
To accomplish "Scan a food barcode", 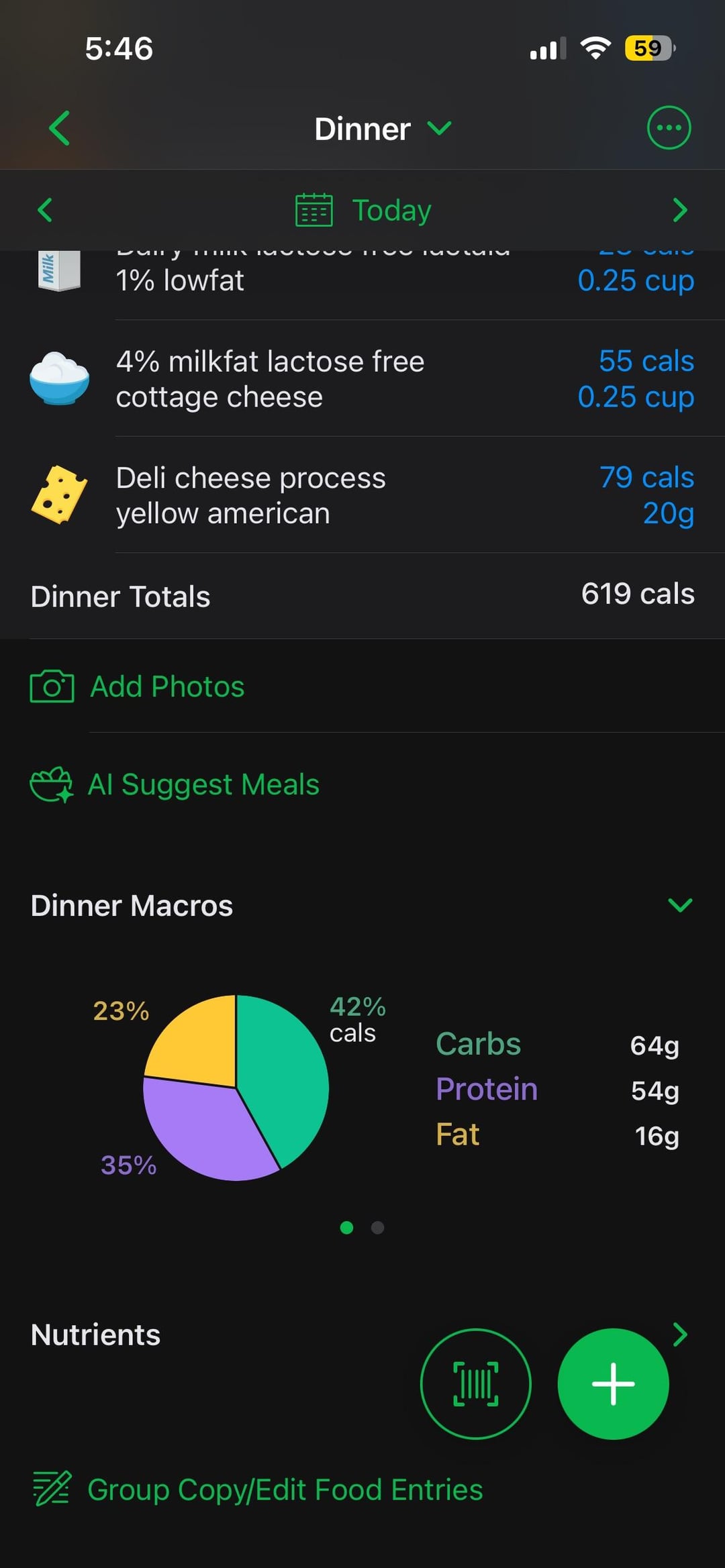I will click(x=475, y=1384).
